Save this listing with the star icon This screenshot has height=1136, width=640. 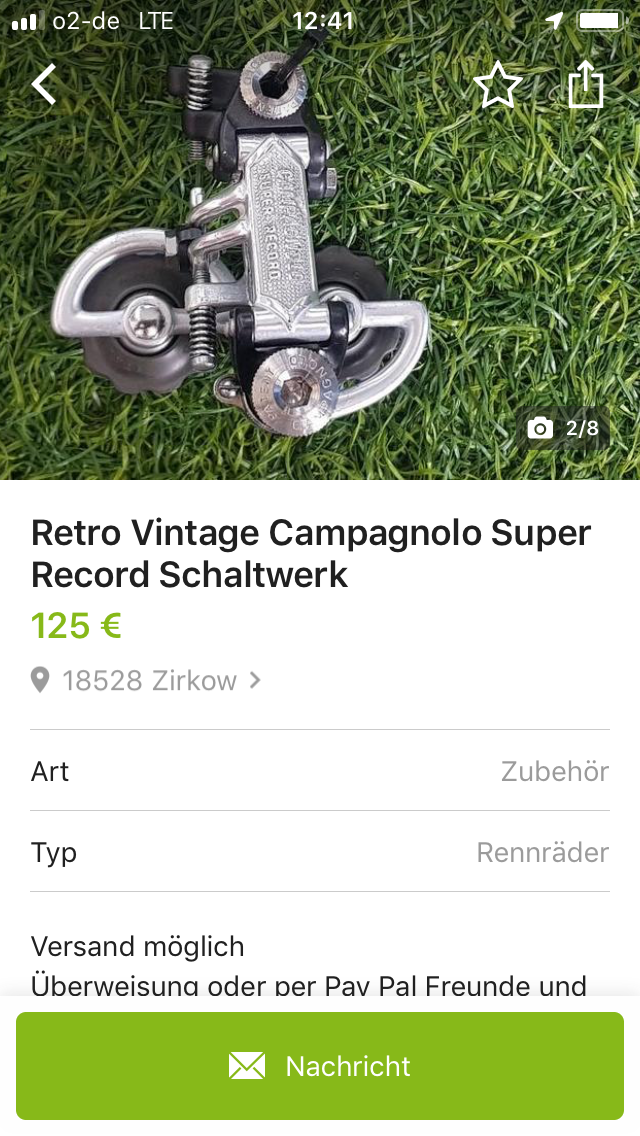pyautogui.click(x=497, y=85)
